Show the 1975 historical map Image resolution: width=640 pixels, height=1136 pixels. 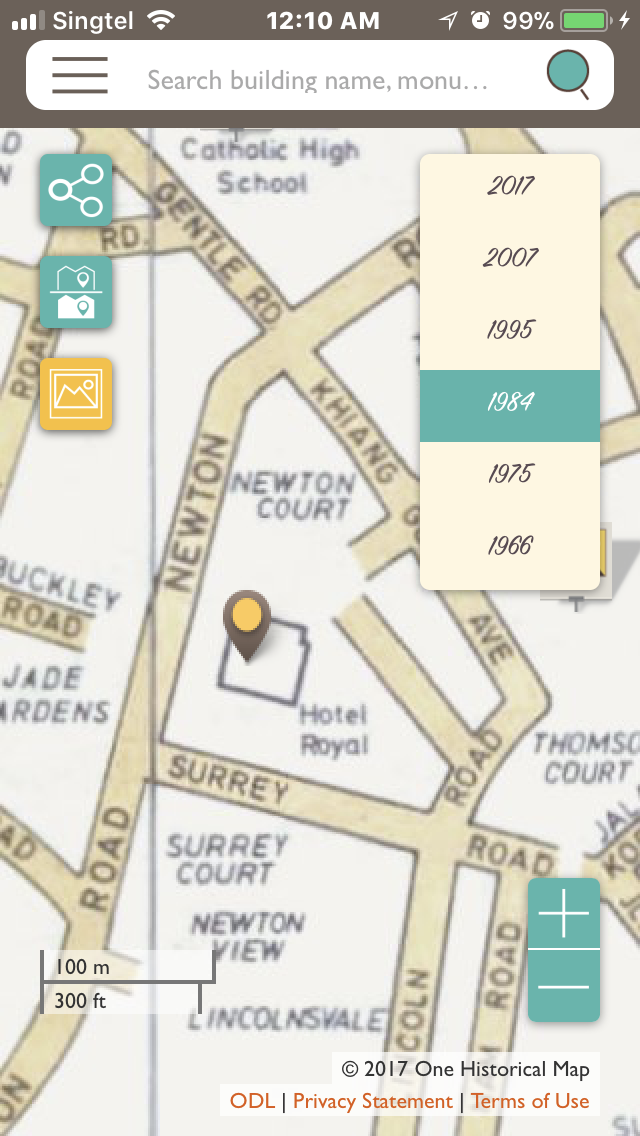[510, 474]
